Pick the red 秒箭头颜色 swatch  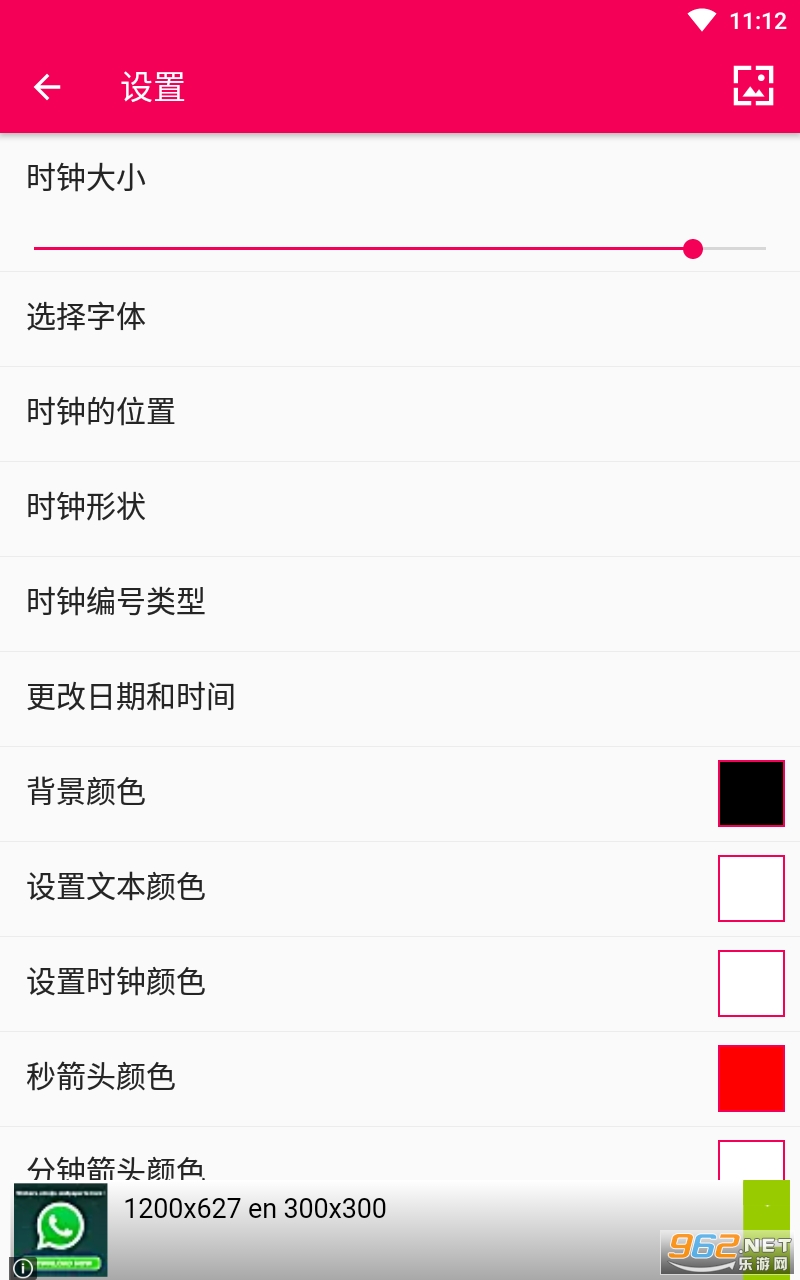click(x=751, y=1078)
